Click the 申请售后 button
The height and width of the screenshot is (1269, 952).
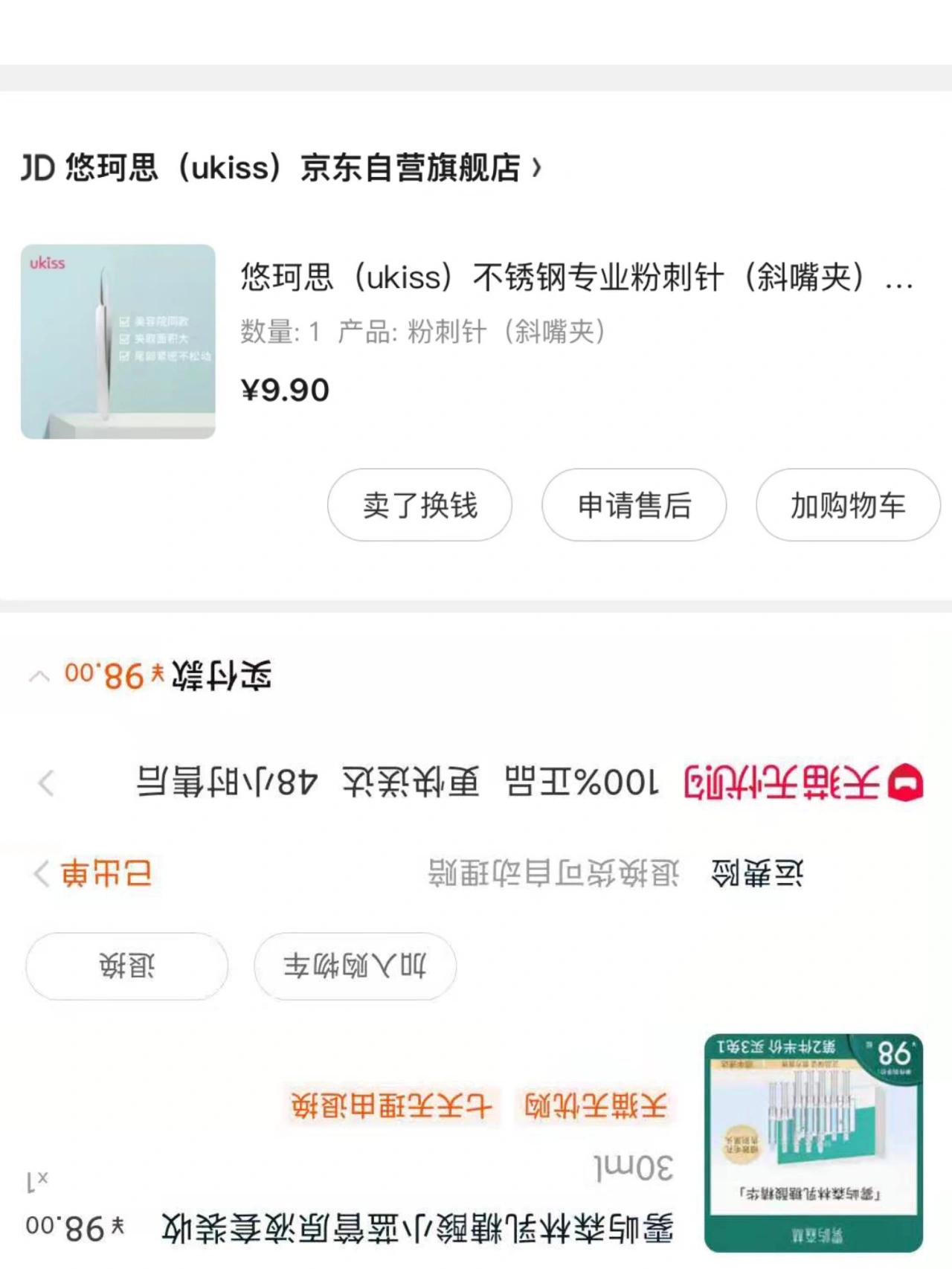(x=634, y=504)
